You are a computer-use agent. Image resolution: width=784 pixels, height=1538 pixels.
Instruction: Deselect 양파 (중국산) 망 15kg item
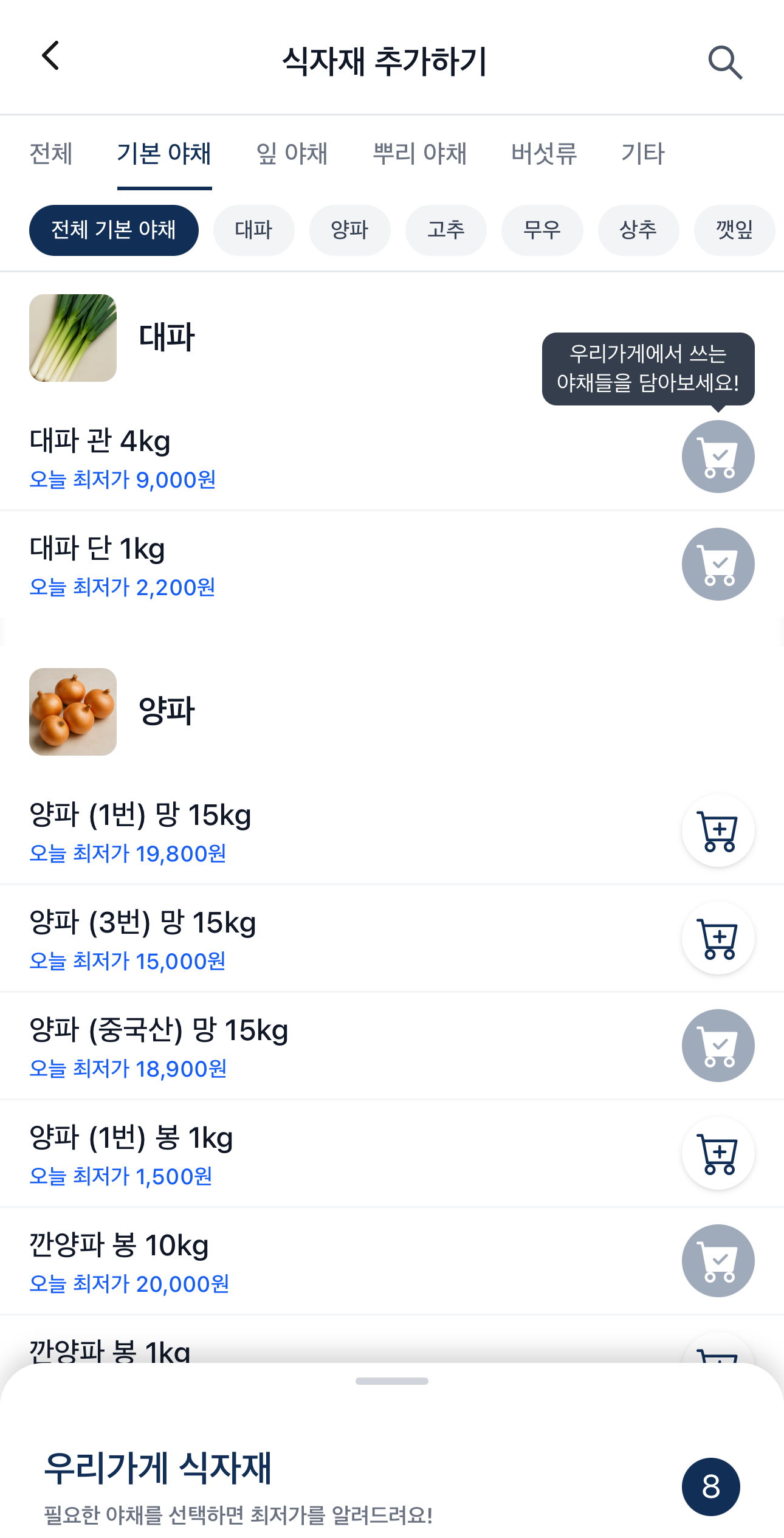tap(718, 1046)
